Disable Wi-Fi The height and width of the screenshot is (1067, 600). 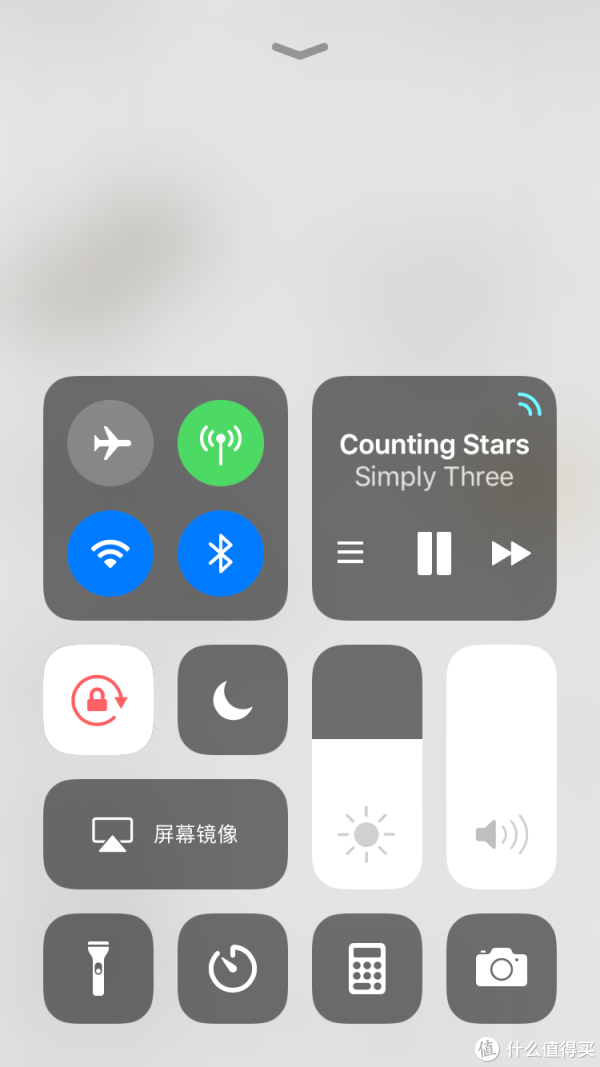[110, 553]
